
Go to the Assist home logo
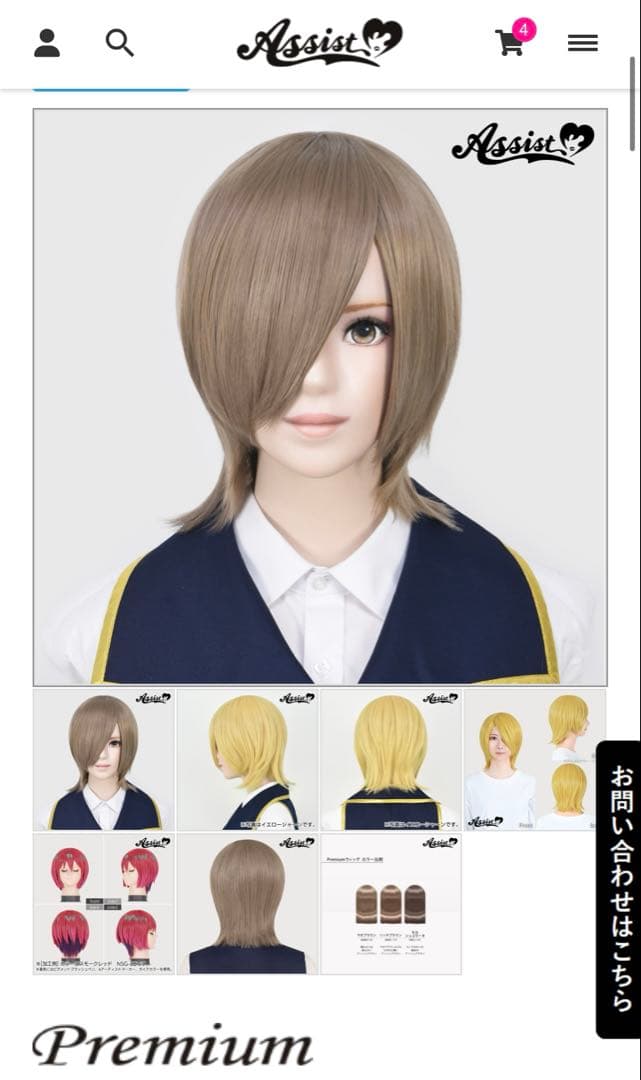coord(319,43)
